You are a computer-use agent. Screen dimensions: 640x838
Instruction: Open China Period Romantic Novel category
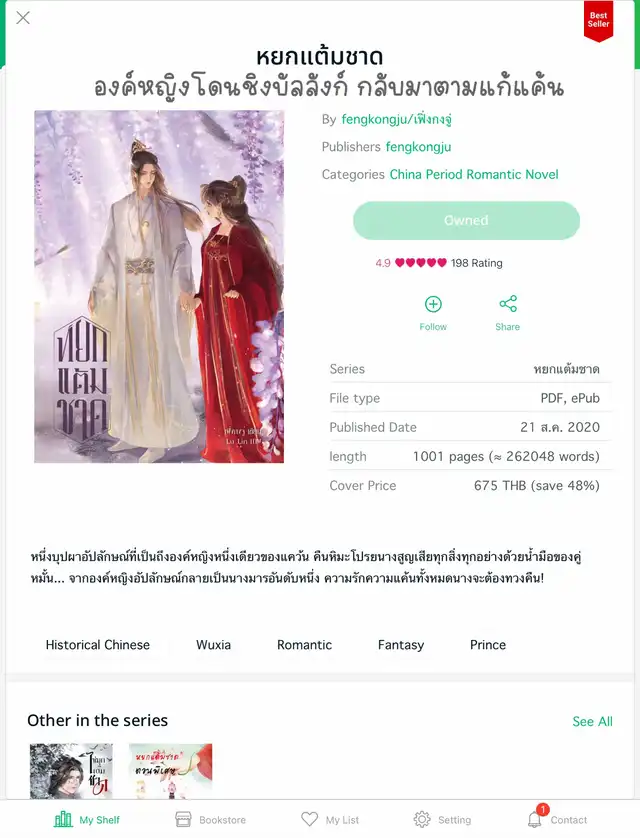[x=474, y=174]
